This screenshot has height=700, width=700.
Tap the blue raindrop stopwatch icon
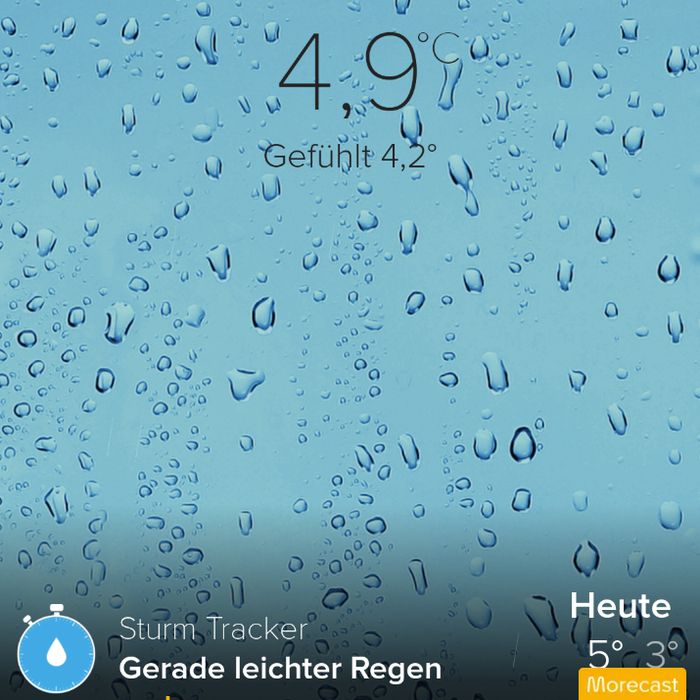pyautogui.click(x=56, y=653)
